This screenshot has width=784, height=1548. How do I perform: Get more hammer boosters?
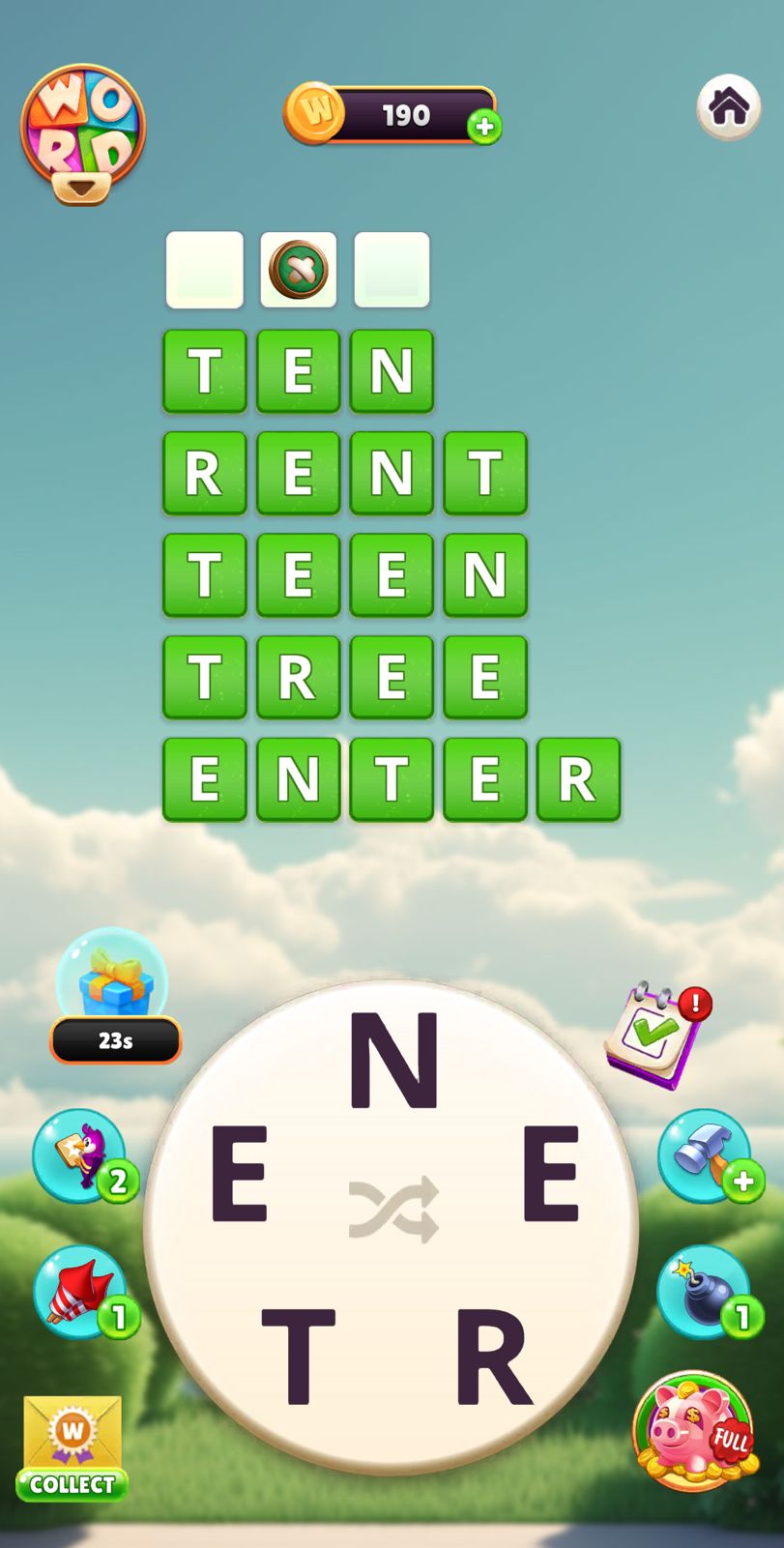click(706, 1155)
